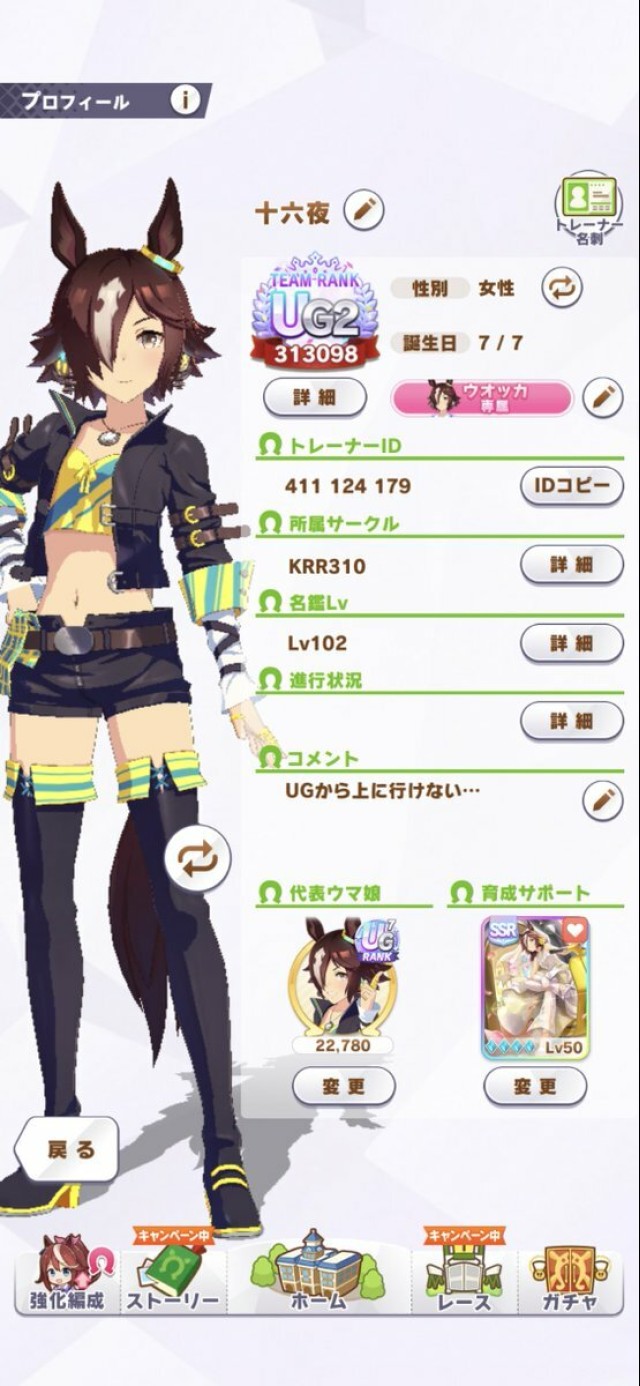Switch to ストーリー tab

tap(172, 1280)
